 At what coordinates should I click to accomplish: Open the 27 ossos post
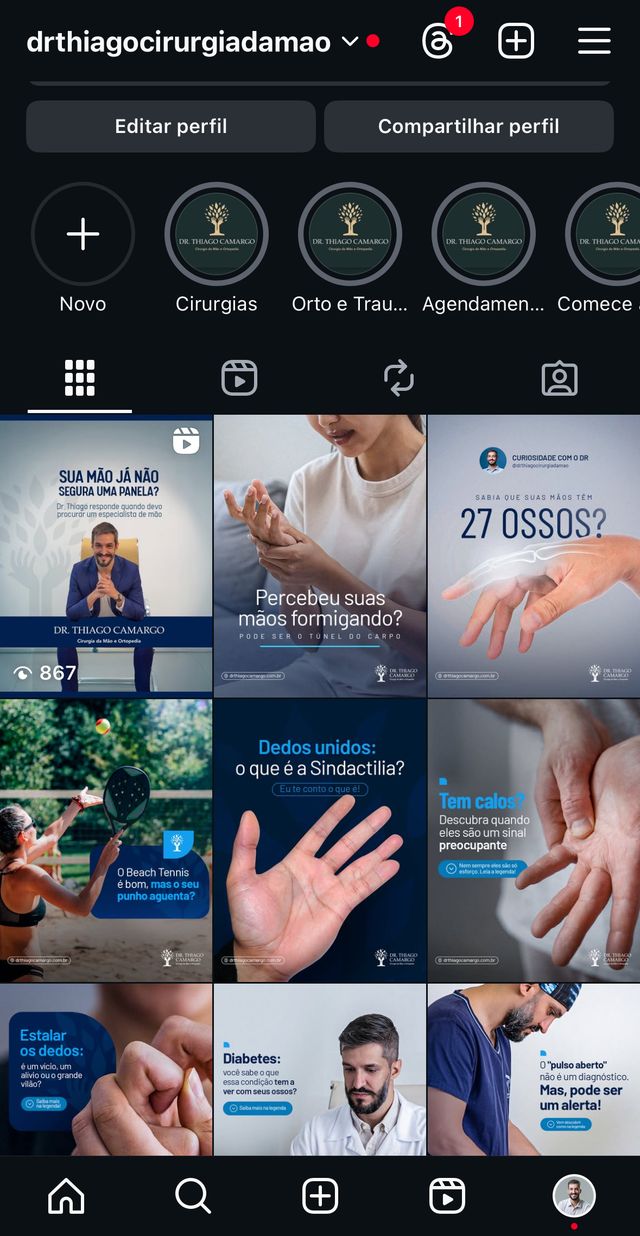point(533,555)
